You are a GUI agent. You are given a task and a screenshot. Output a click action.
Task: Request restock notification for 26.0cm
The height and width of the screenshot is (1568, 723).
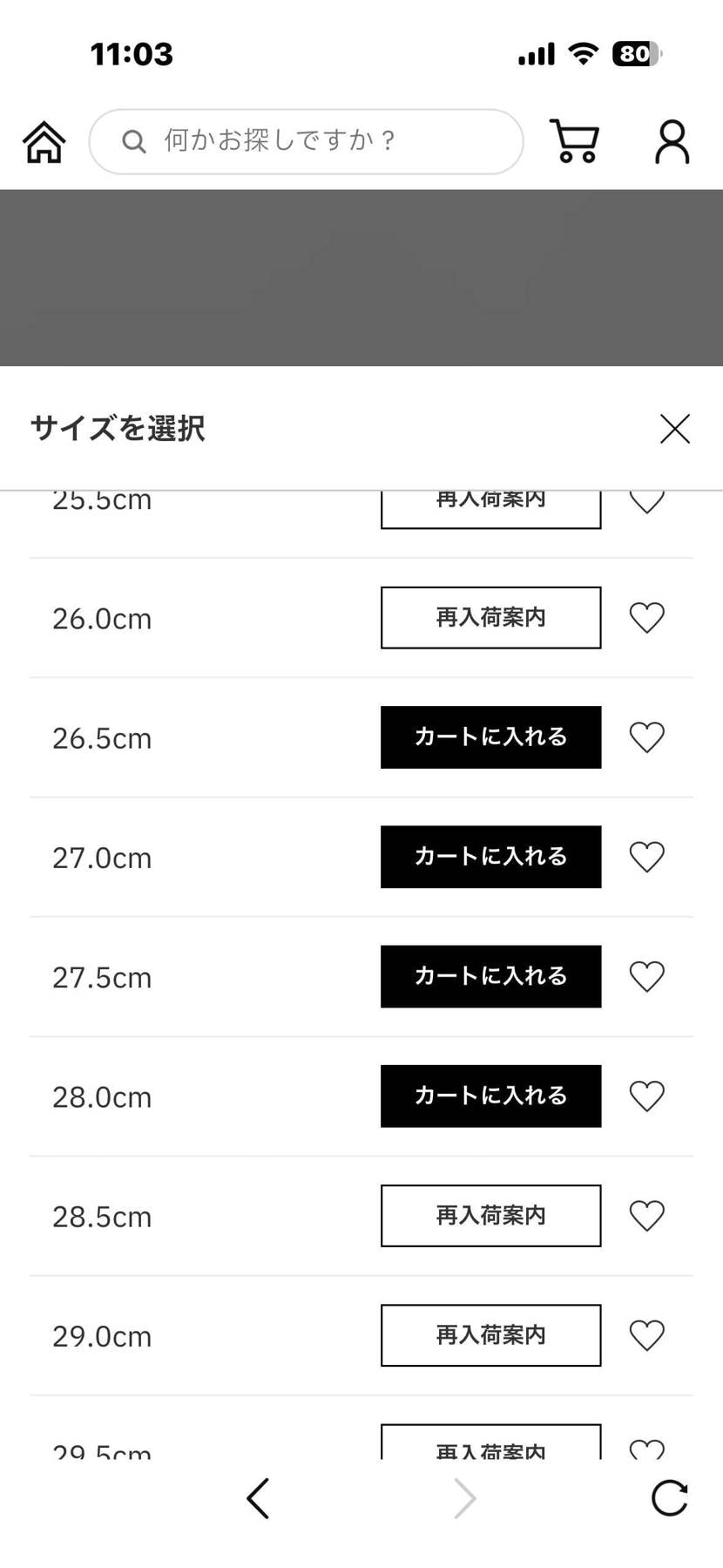pos(490,617)
